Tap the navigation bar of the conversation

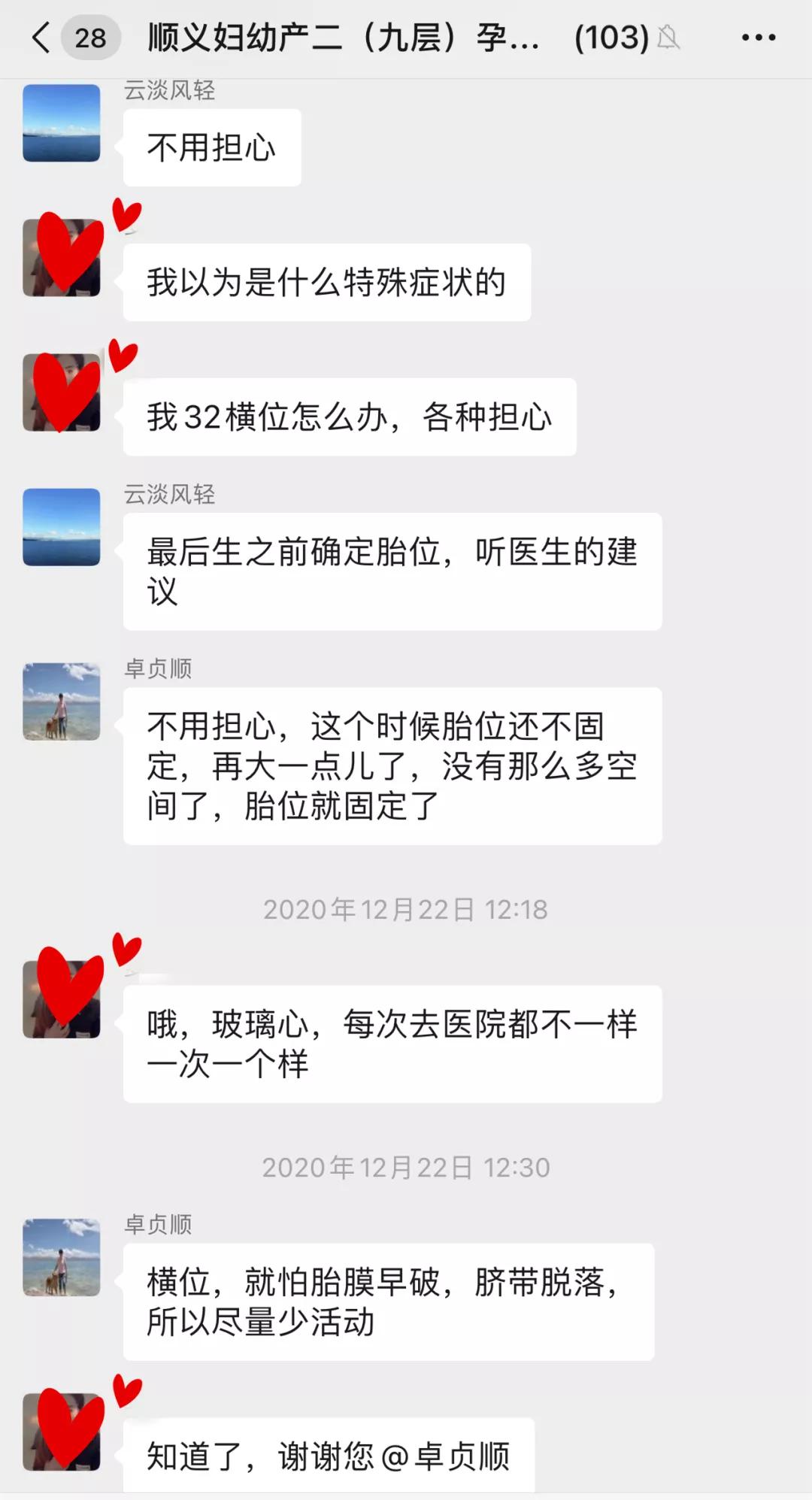coord(406,36)
